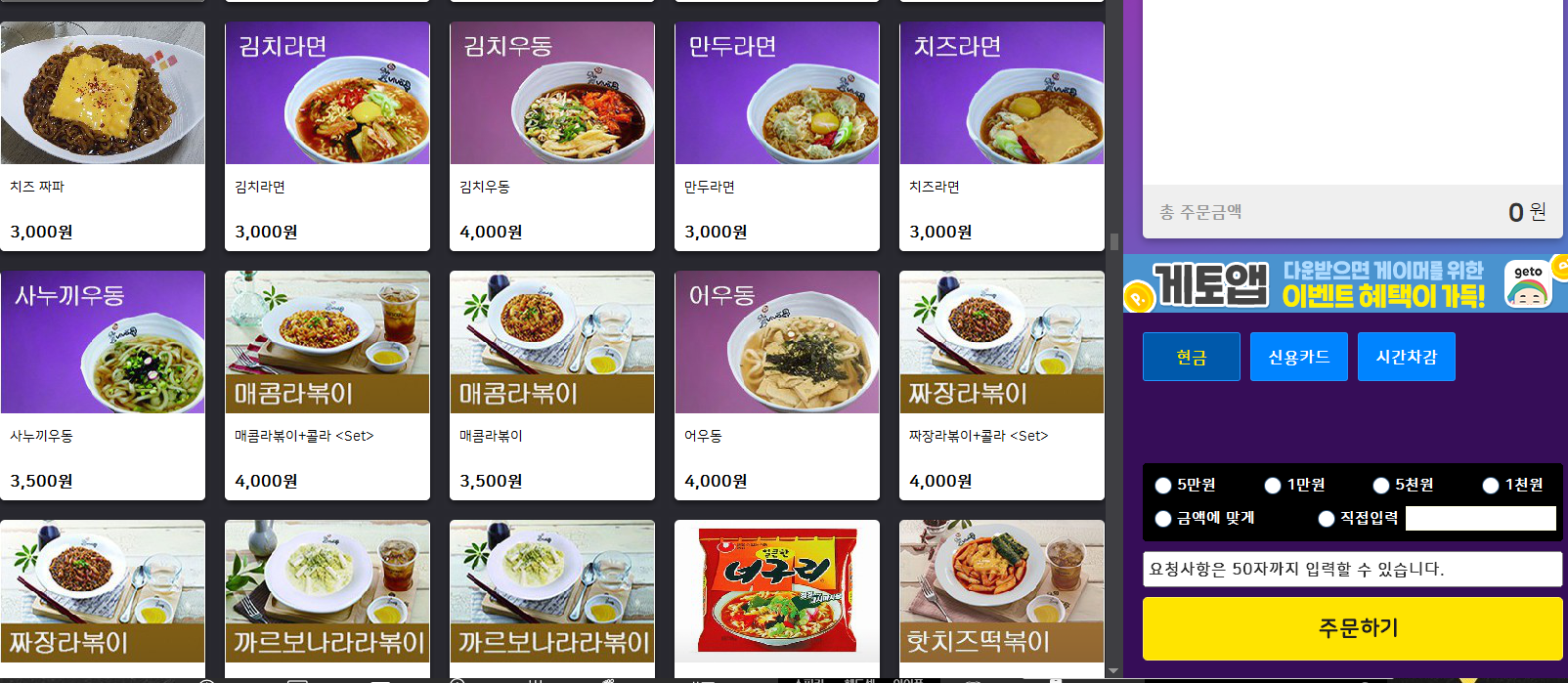Select the 1천원 option
Screen dimensions: 1568x683
(x=1491, y=486)
